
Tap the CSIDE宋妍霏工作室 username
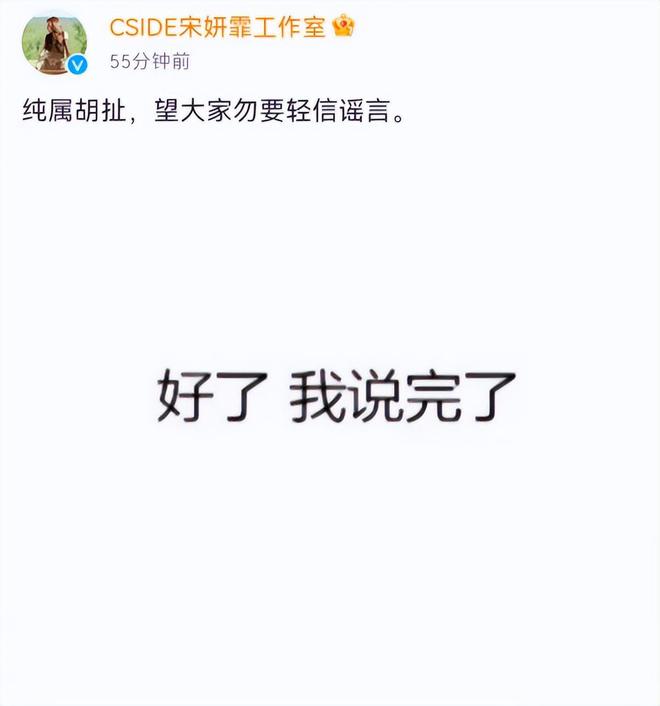point(217,27)
